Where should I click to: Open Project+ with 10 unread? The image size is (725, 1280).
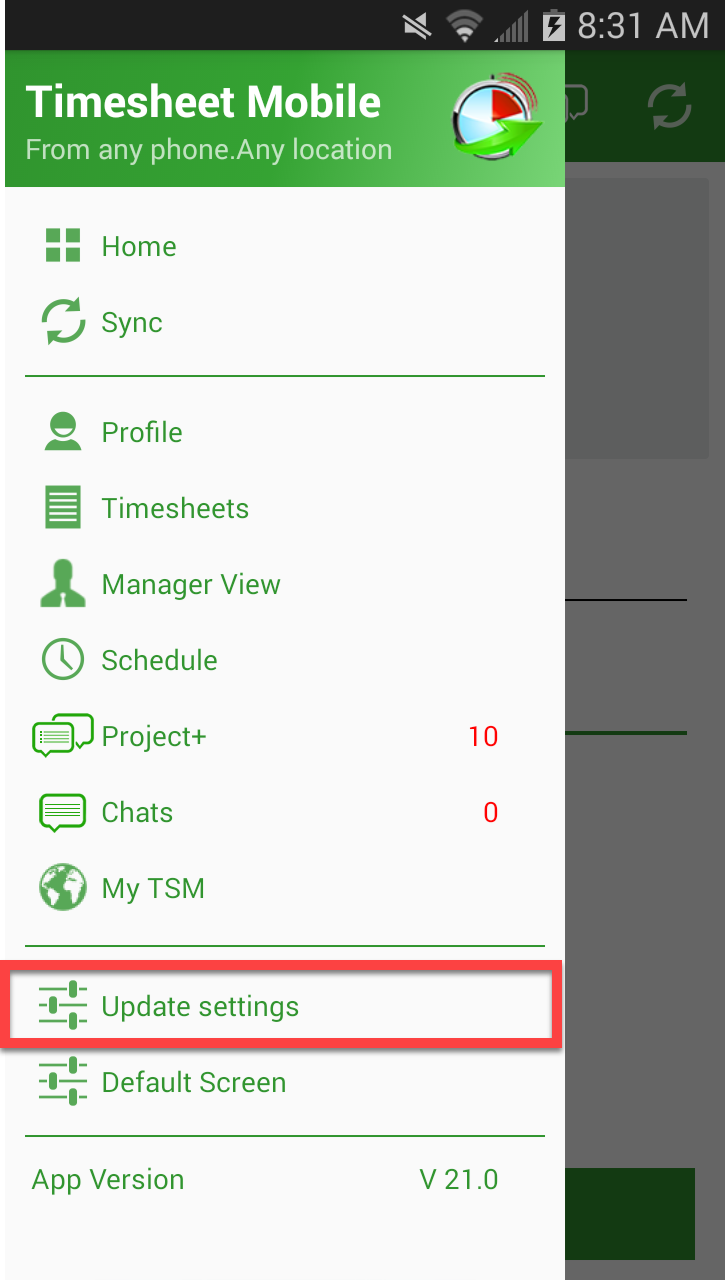point(284,736)
